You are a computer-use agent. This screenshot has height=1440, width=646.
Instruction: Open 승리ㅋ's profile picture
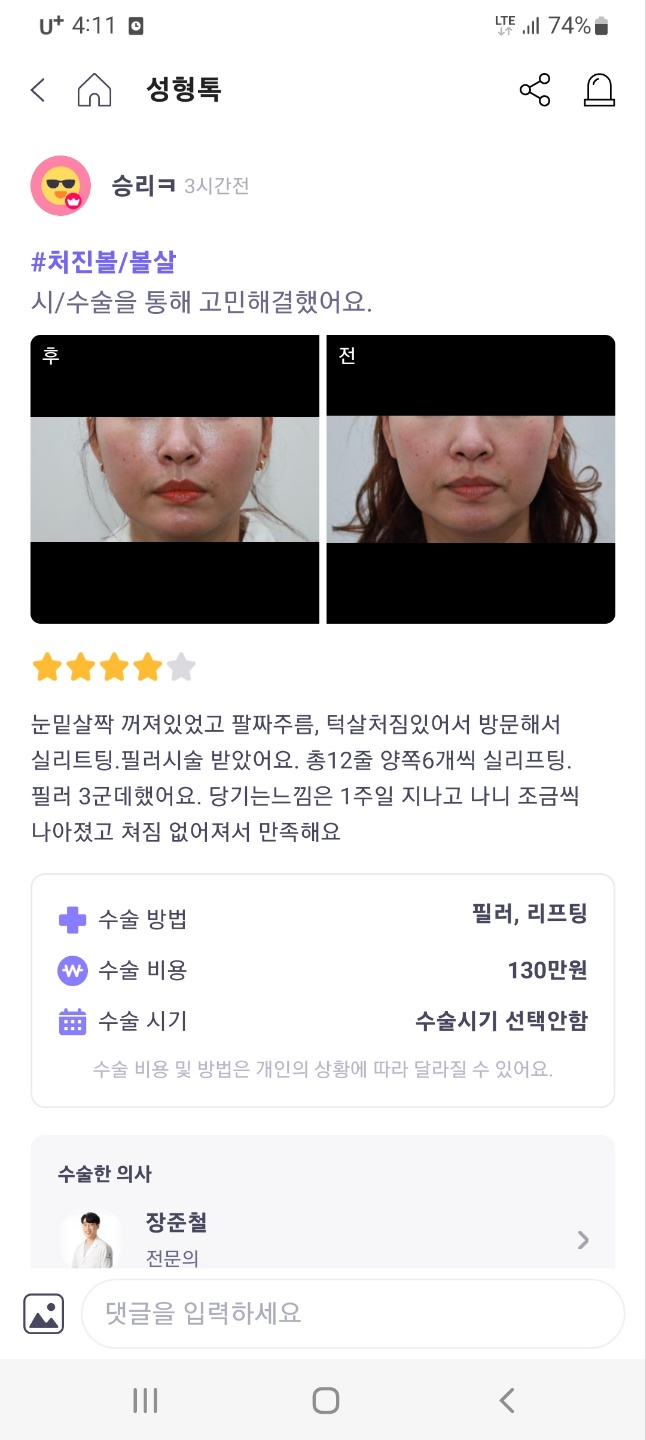point(61,186)
